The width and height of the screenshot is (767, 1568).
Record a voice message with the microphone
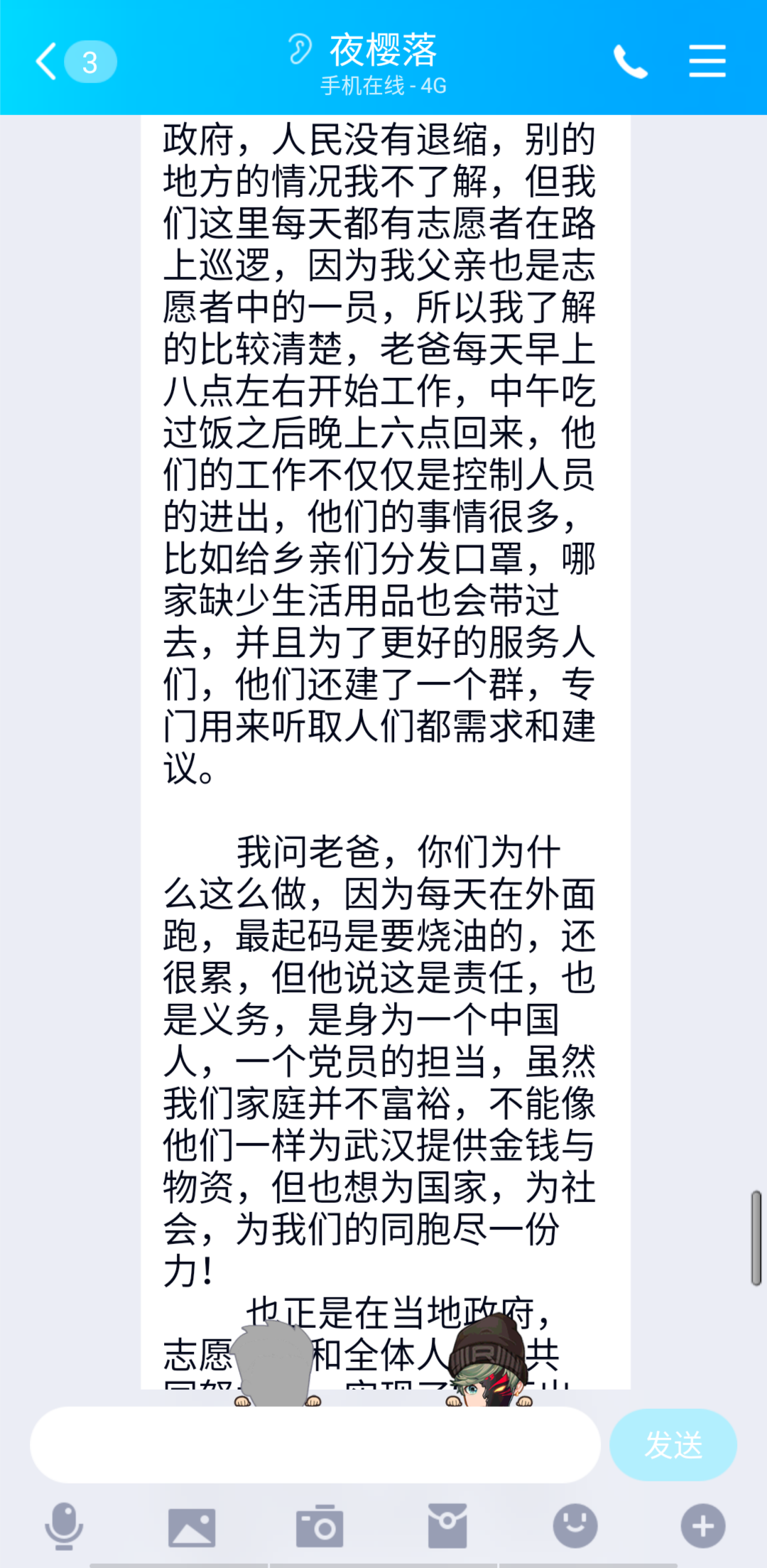click(x=64, y=1525)
